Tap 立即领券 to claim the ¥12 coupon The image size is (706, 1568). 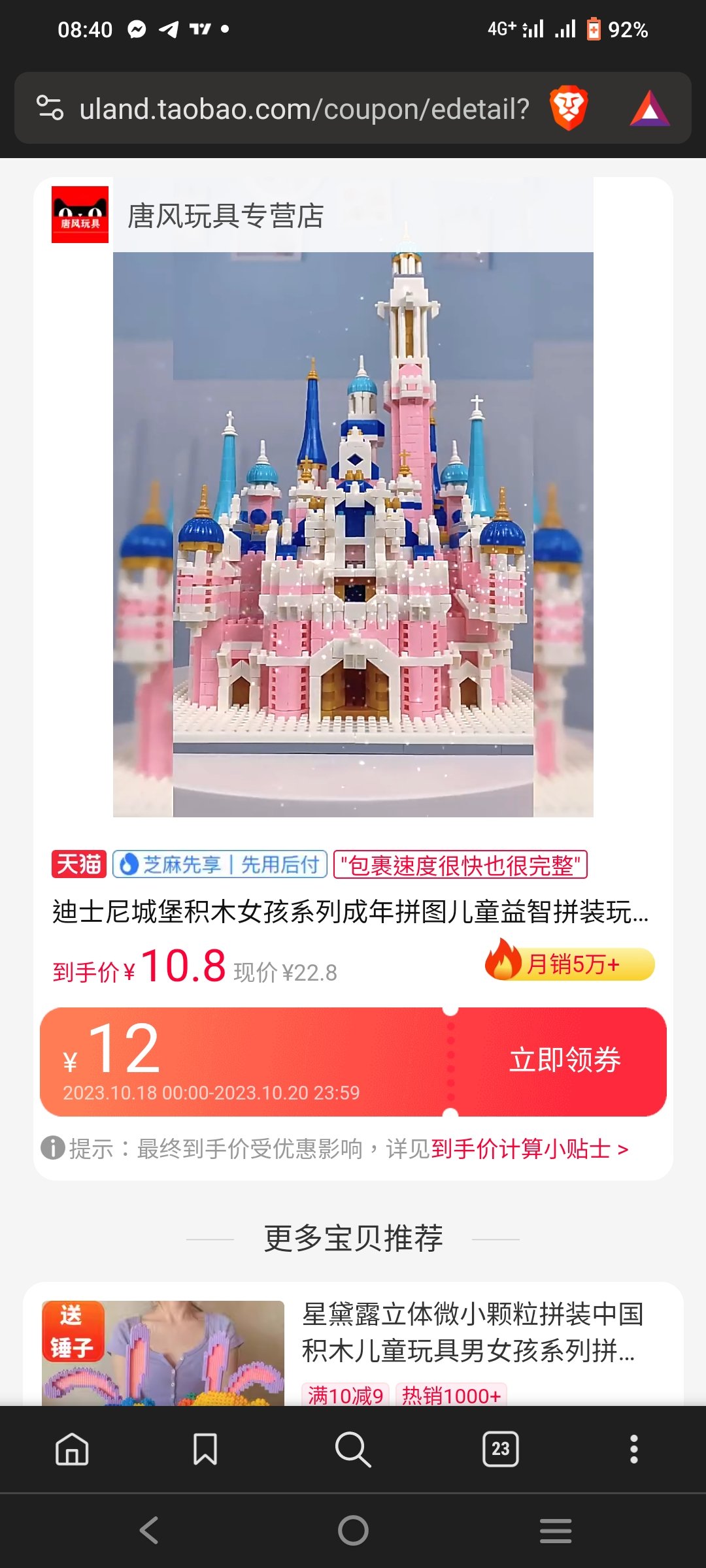565,1060
